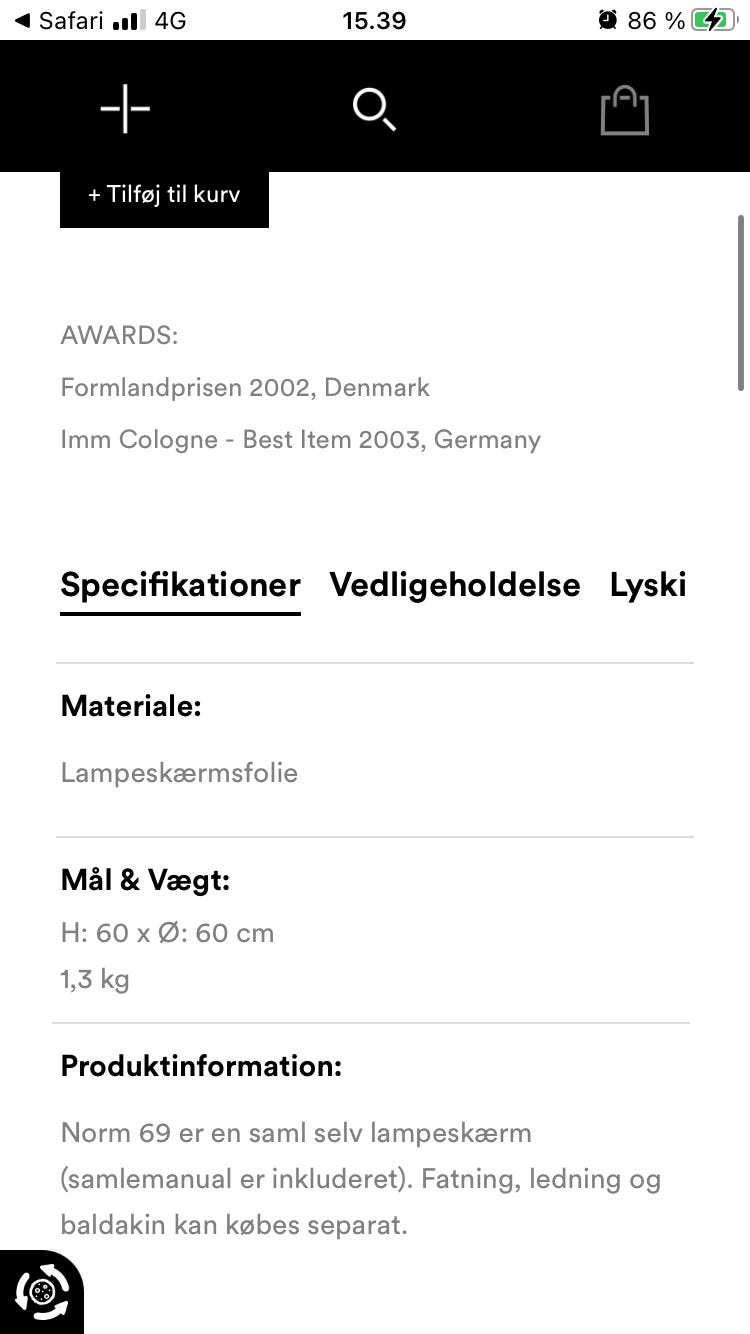Open the site search magnifier icon
Image resolution: width=750 pixels, height=1334 pixels.
click(374, 108)
